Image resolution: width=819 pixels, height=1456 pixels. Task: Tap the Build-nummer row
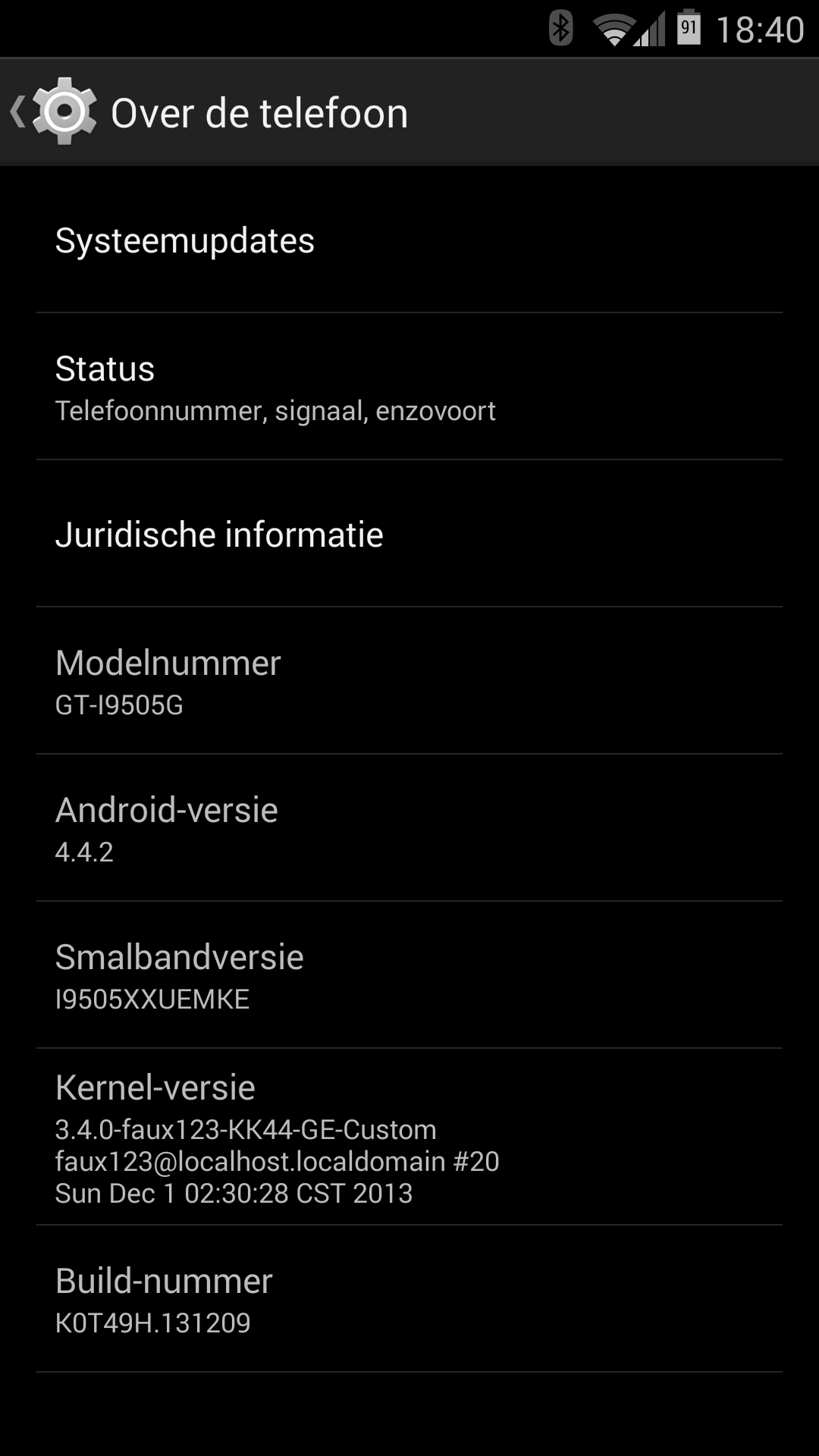[x=409, y=1300]
